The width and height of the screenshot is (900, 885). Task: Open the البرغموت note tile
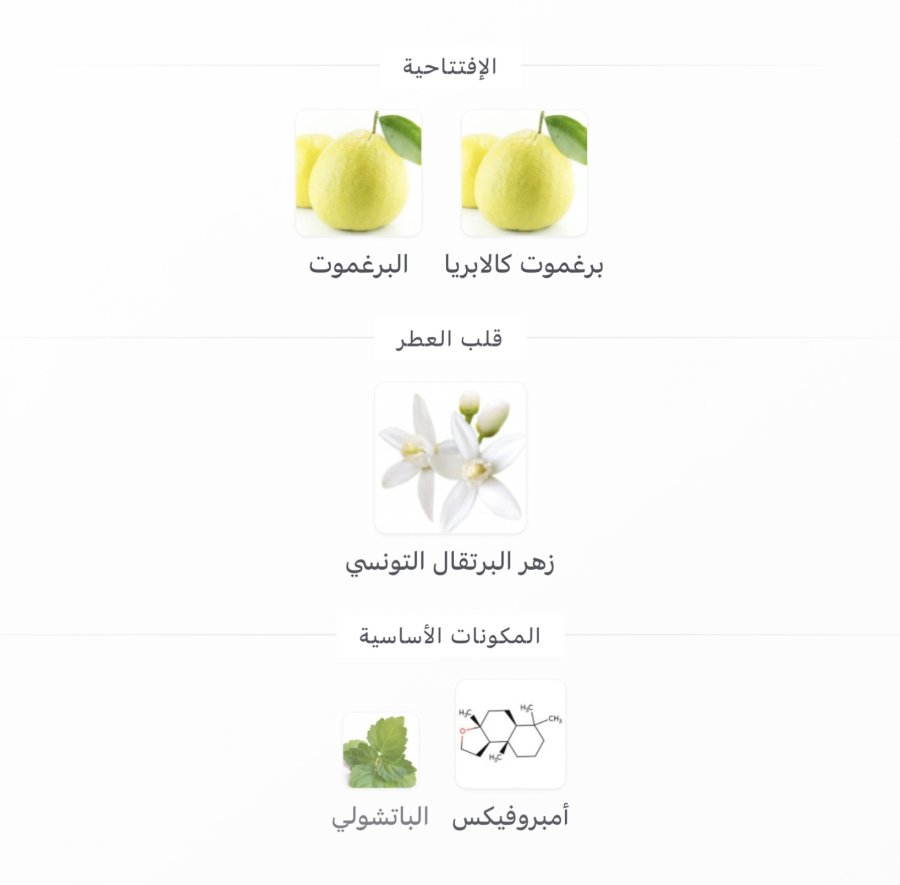358,174
